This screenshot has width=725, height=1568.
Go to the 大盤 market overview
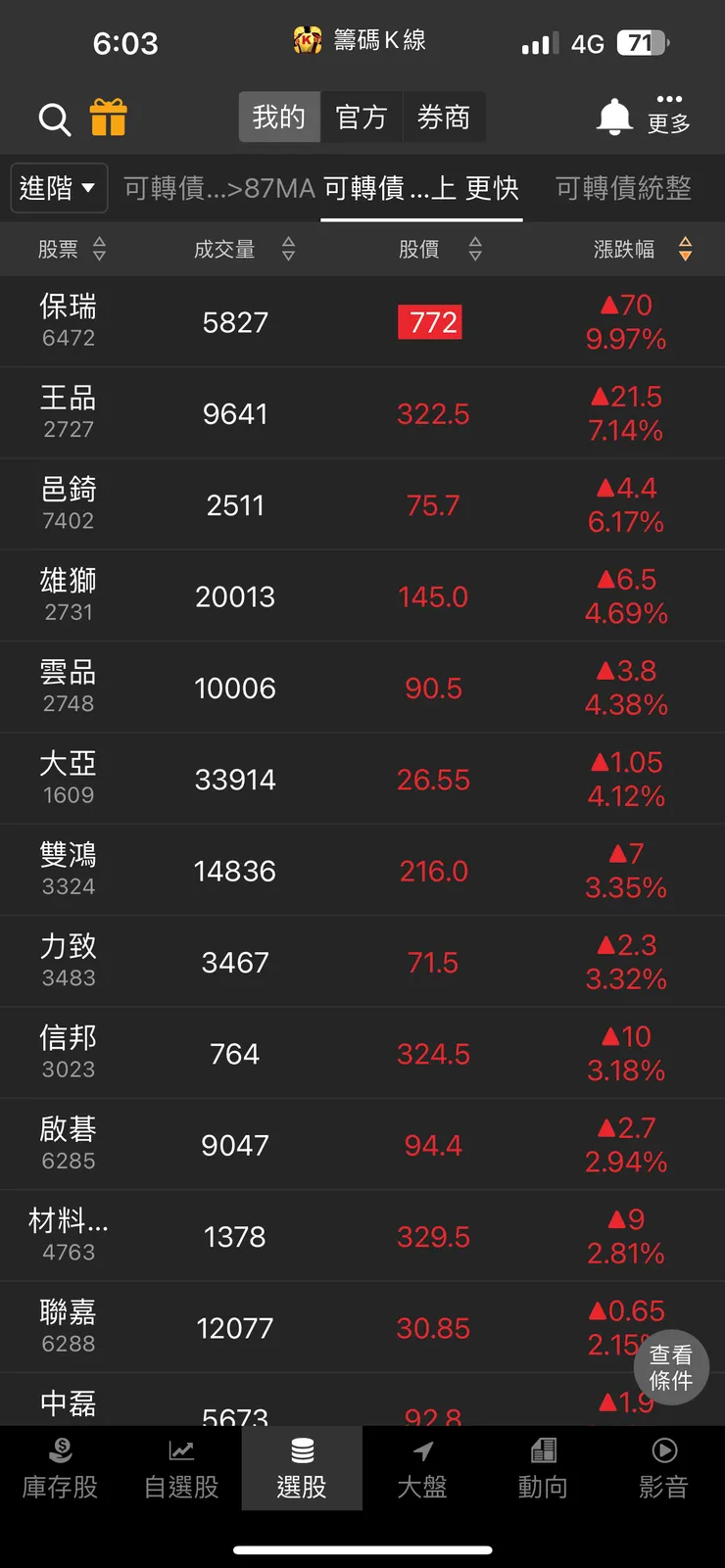coord(422,1469)
